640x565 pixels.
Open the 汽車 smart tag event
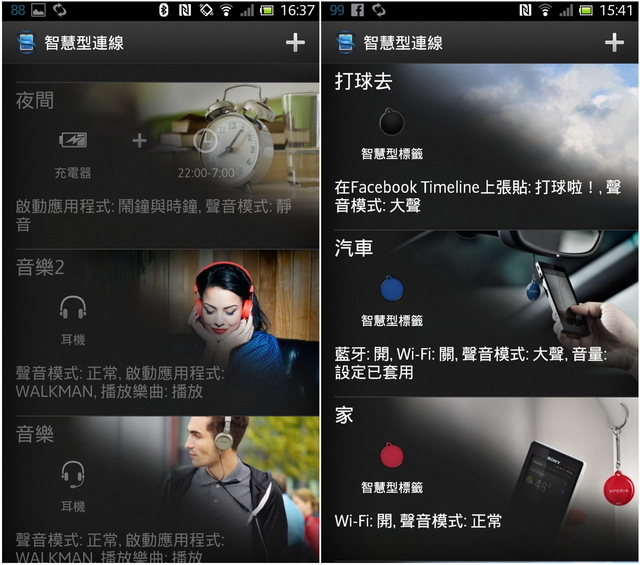pos(480,312)
